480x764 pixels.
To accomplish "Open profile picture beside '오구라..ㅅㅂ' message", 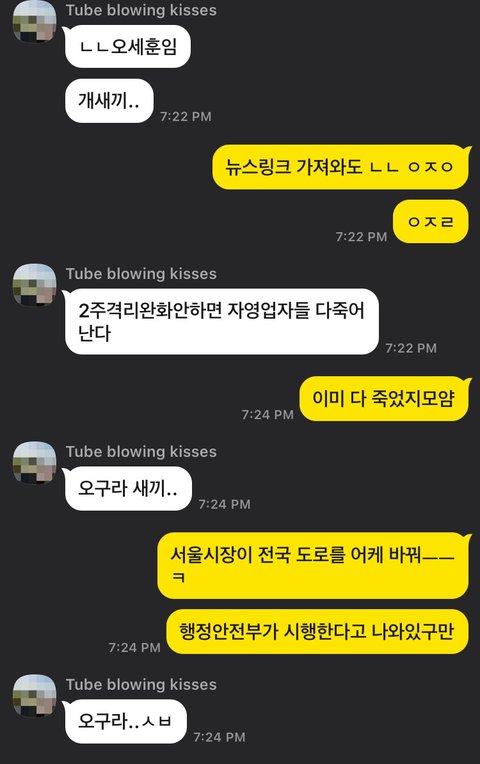I will 34,696.
